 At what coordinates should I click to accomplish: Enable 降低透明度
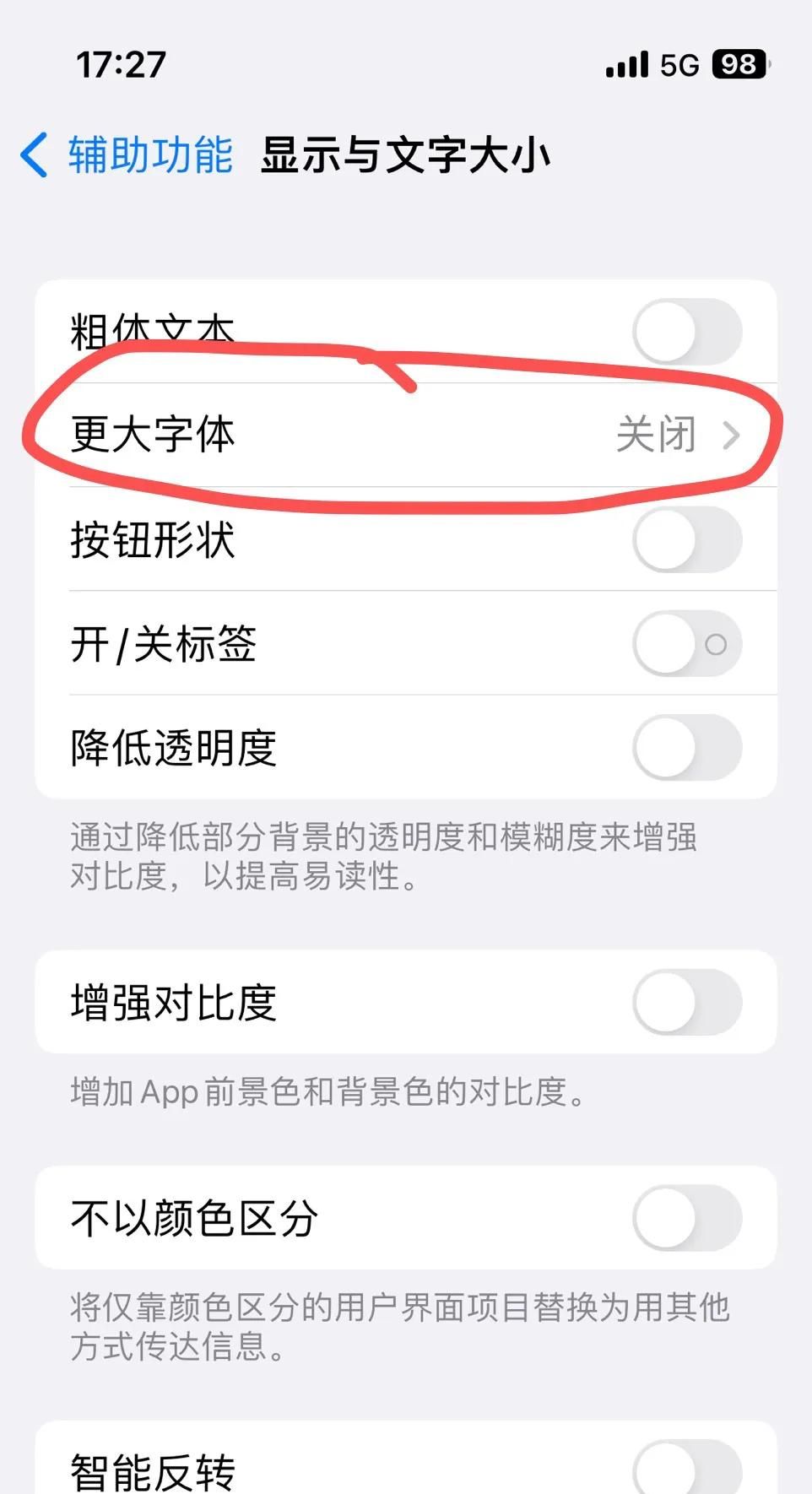[685, 748]
